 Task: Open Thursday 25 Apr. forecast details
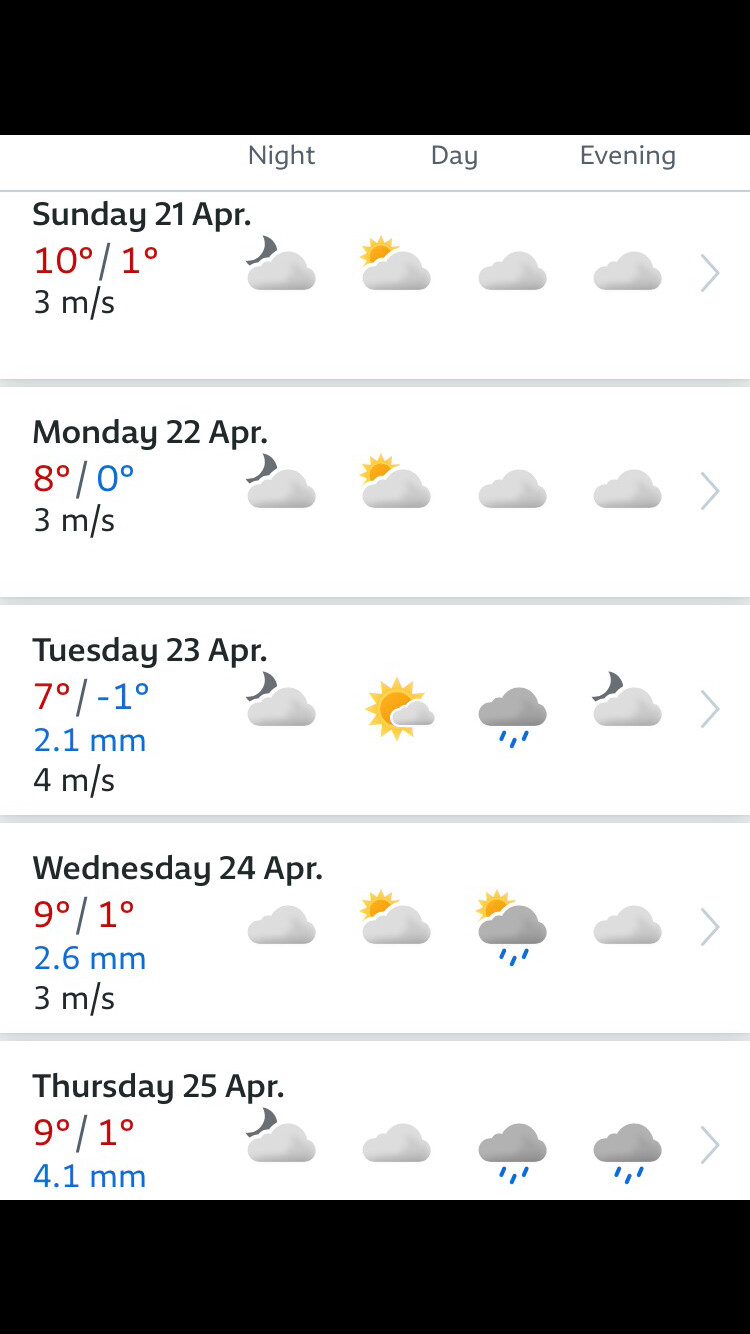[709, 1145]
